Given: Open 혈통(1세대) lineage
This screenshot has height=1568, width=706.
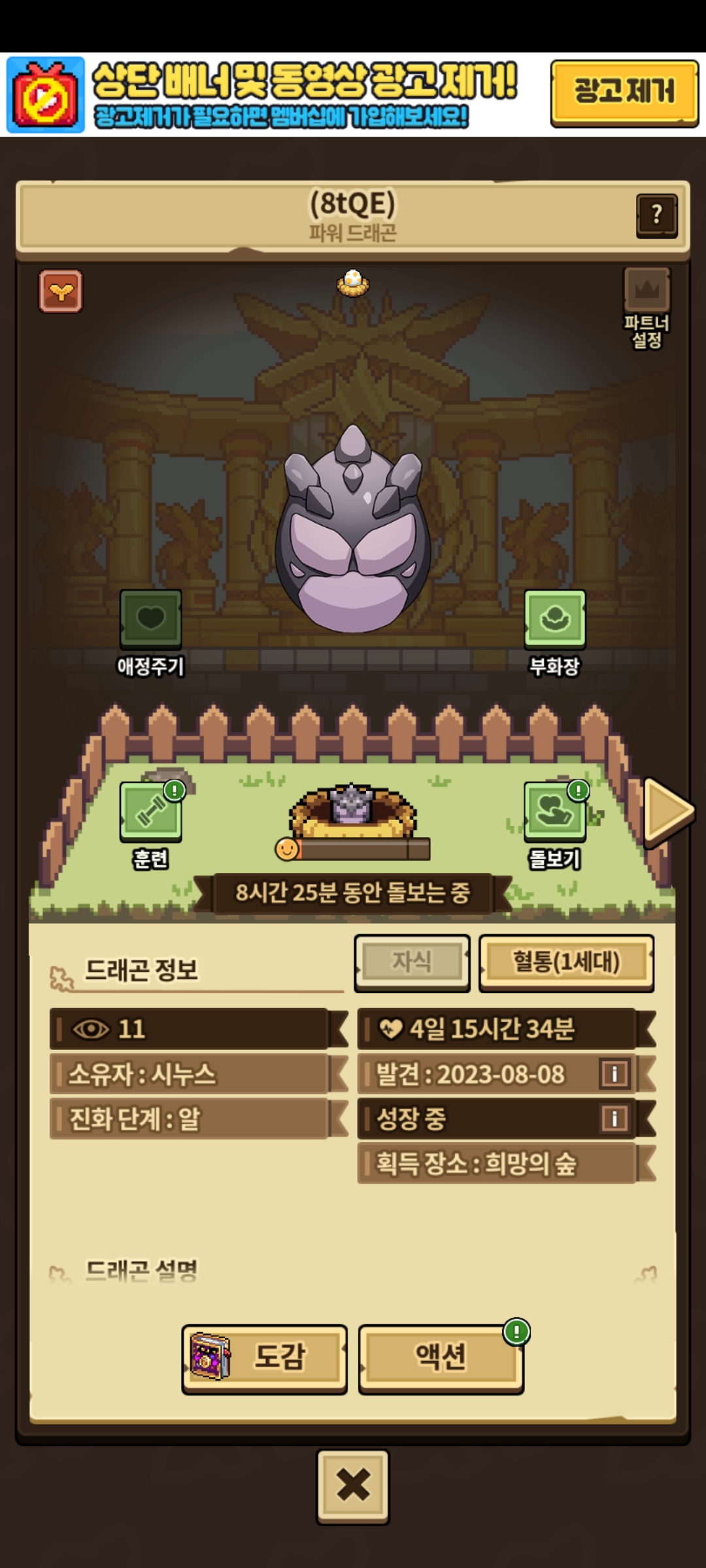Looking at the screenshot, I should pyautogui.click(x=566, y=962).
